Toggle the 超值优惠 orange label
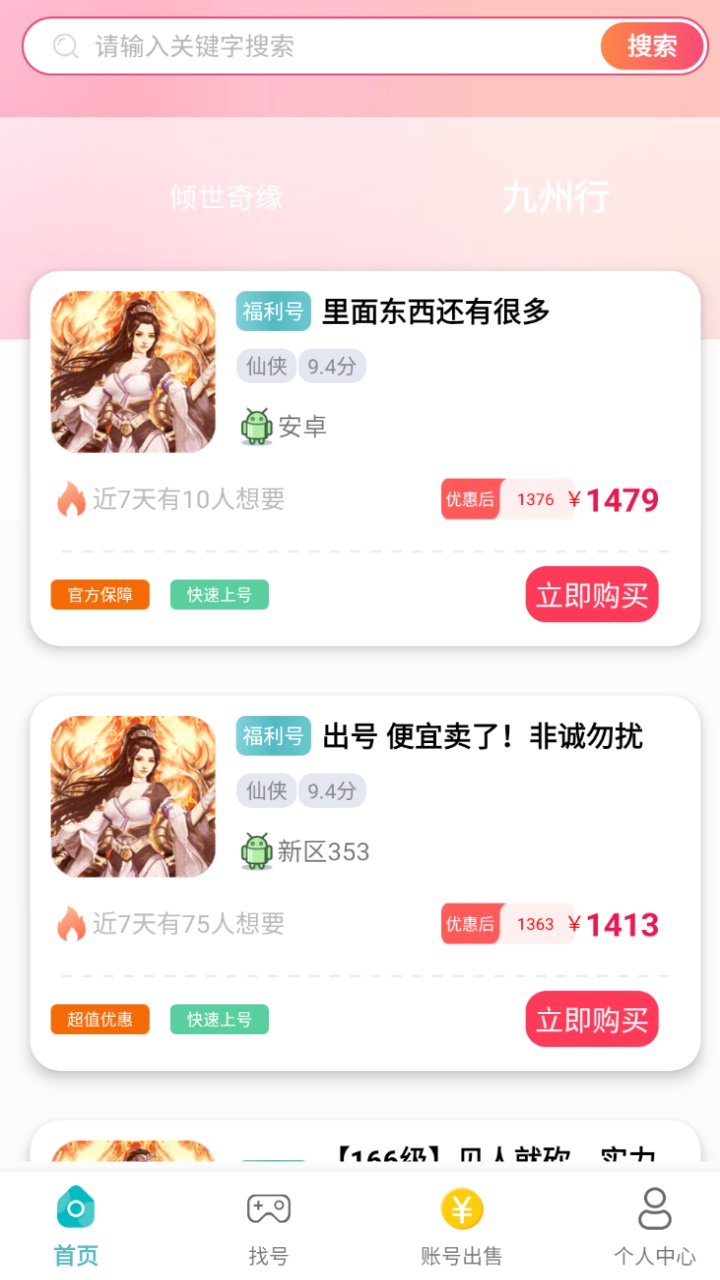 (100, 1019)
